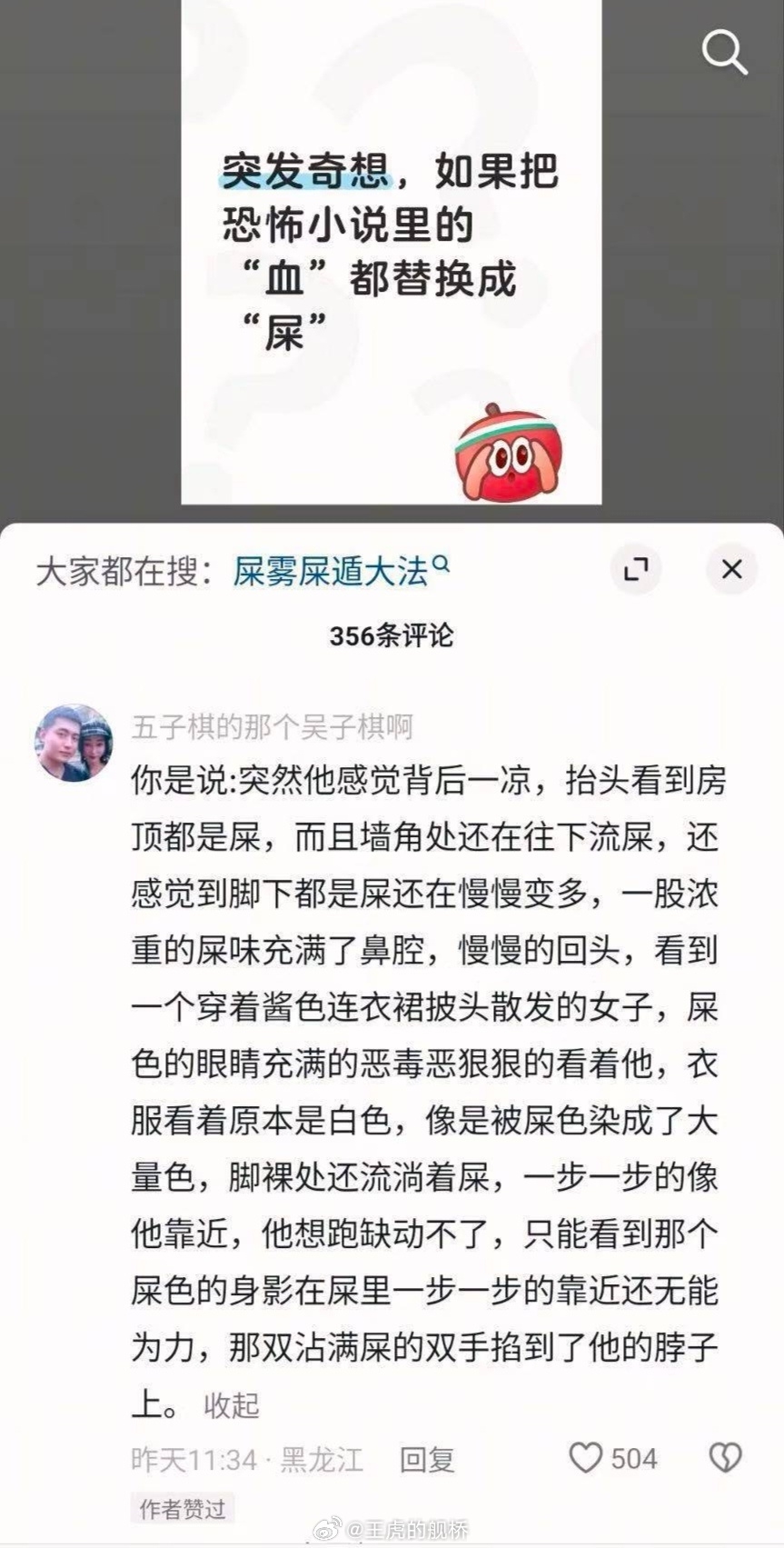784x1548 pixels.
Task: Open the post image above comments
Action: 391,252
